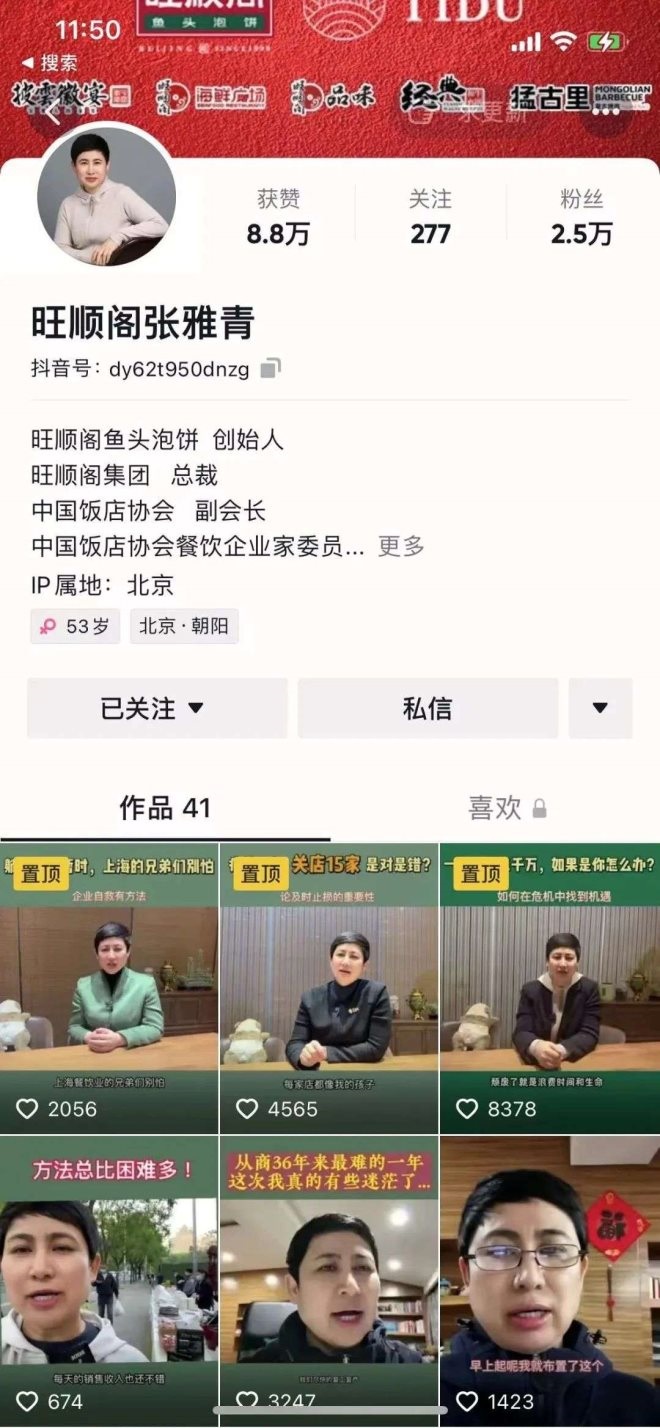Image resolution: width=660 pixels, height=1428 pixels.
Task: Open the 关注 following list
Action: pyautogui.click(x=430, y=218)
